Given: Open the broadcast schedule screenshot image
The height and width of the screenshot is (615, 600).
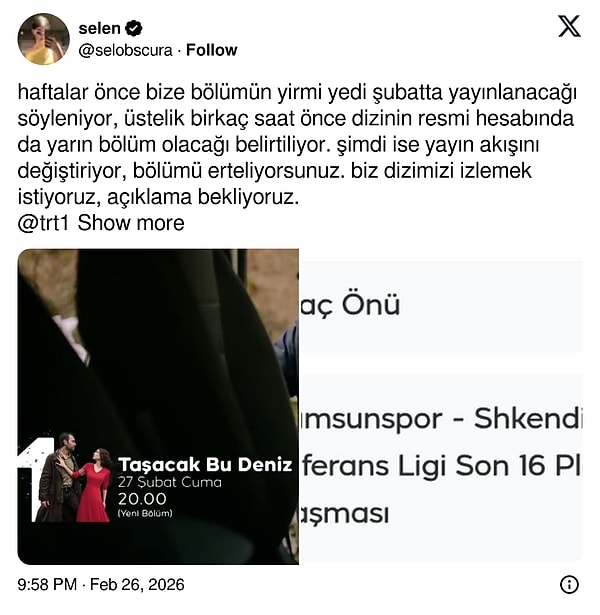Looking at the screenshot, I should tap(440, 406).
